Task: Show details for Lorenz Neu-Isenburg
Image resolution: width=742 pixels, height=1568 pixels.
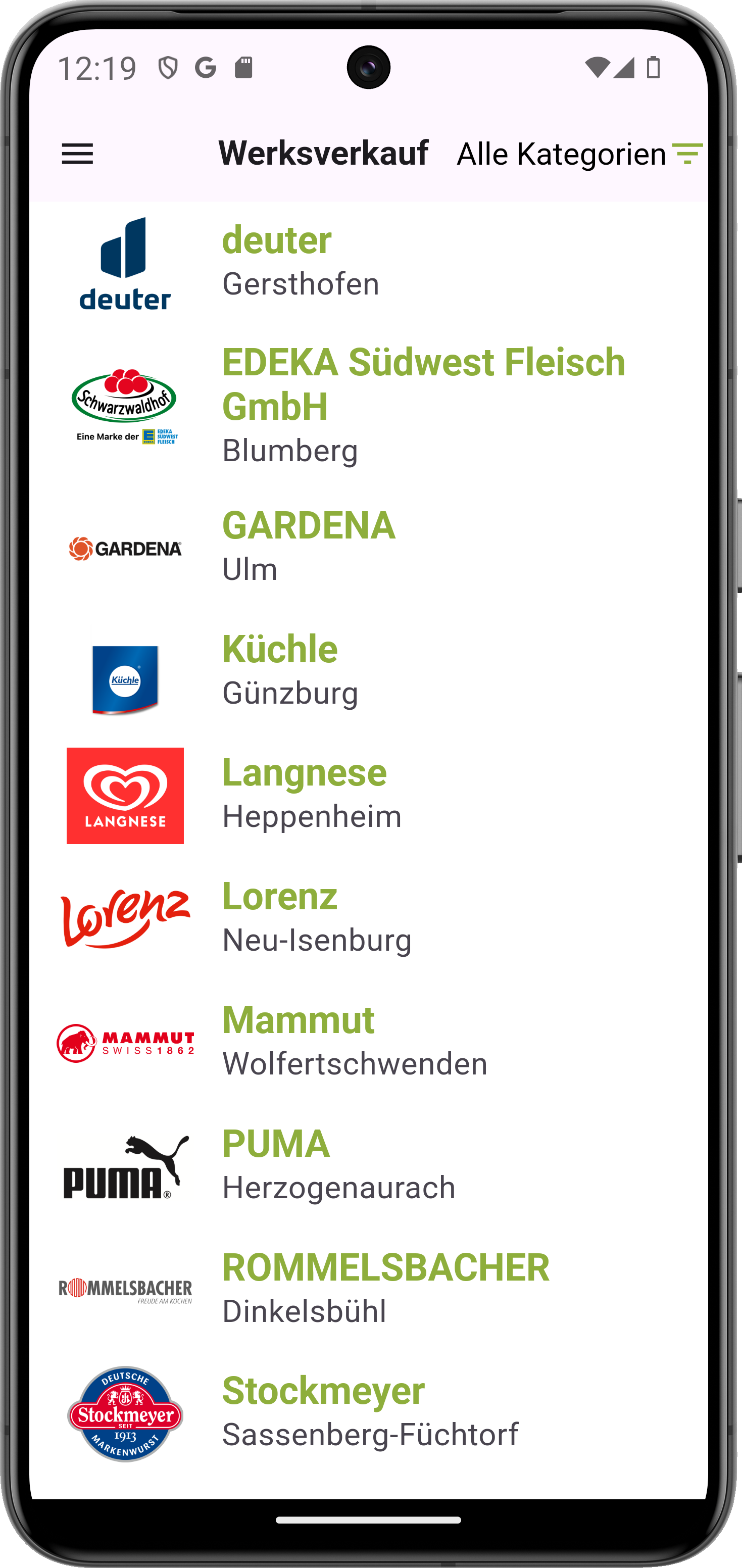Action: (368, 919)
